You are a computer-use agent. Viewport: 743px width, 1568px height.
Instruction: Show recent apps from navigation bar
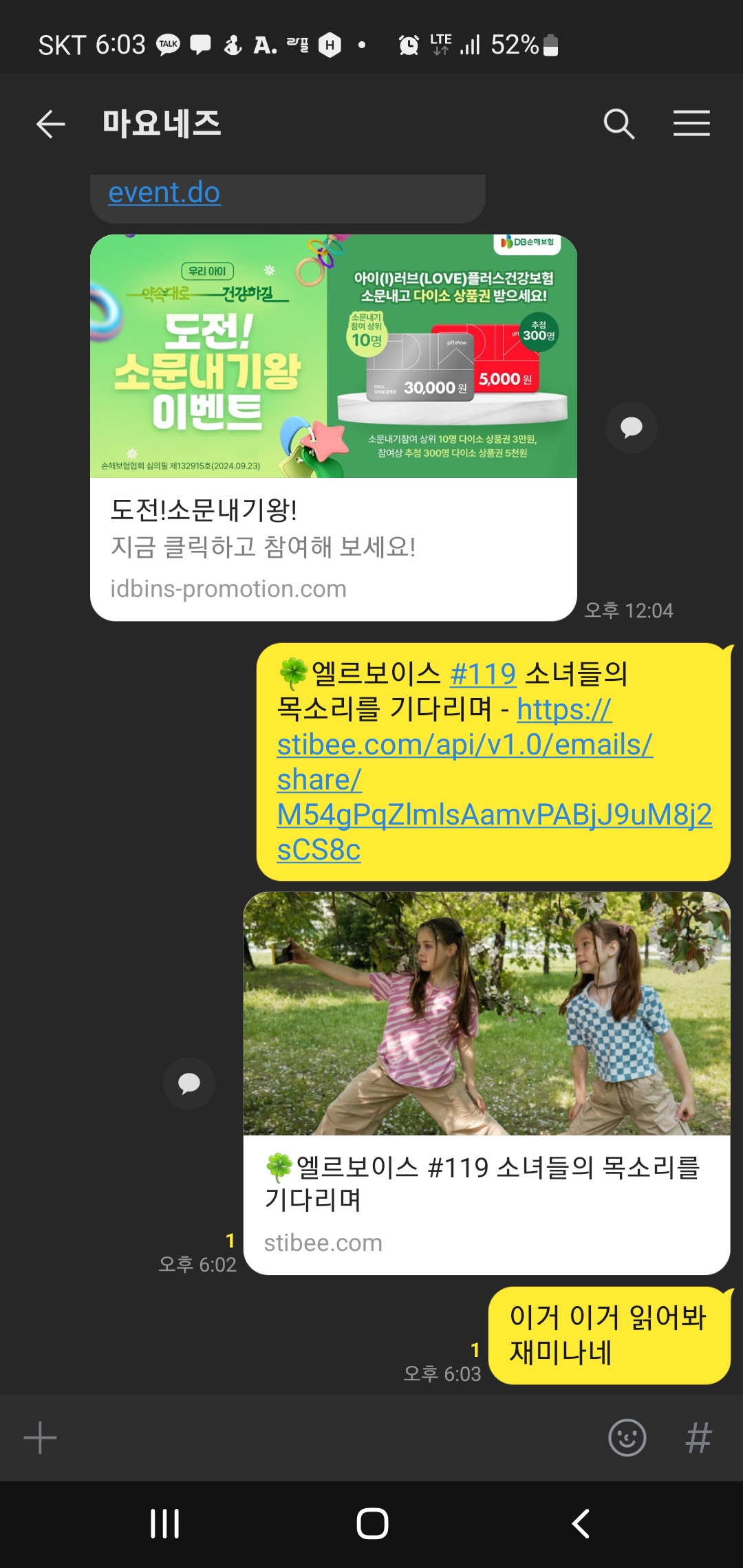point(164,1523)
